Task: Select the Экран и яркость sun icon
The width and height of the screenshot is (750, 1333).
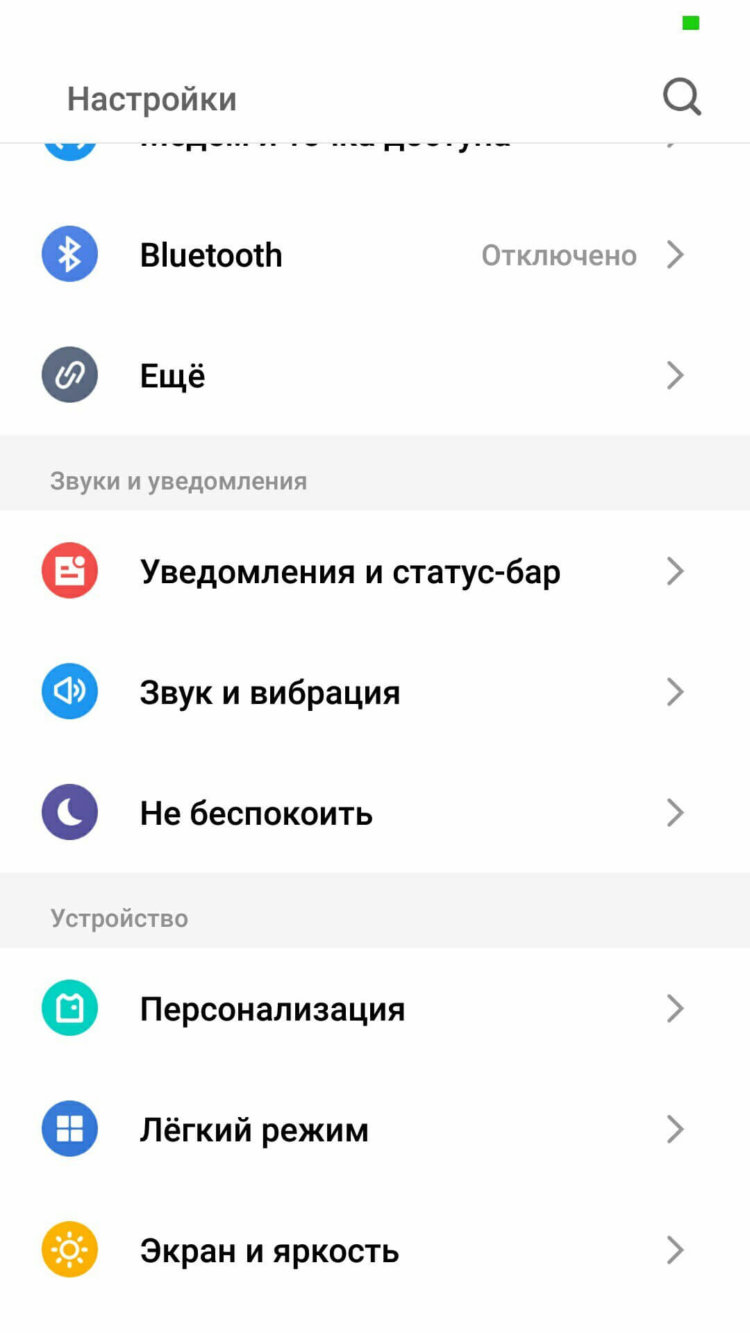Action: pyautogui.click(x=69, y=1249)
